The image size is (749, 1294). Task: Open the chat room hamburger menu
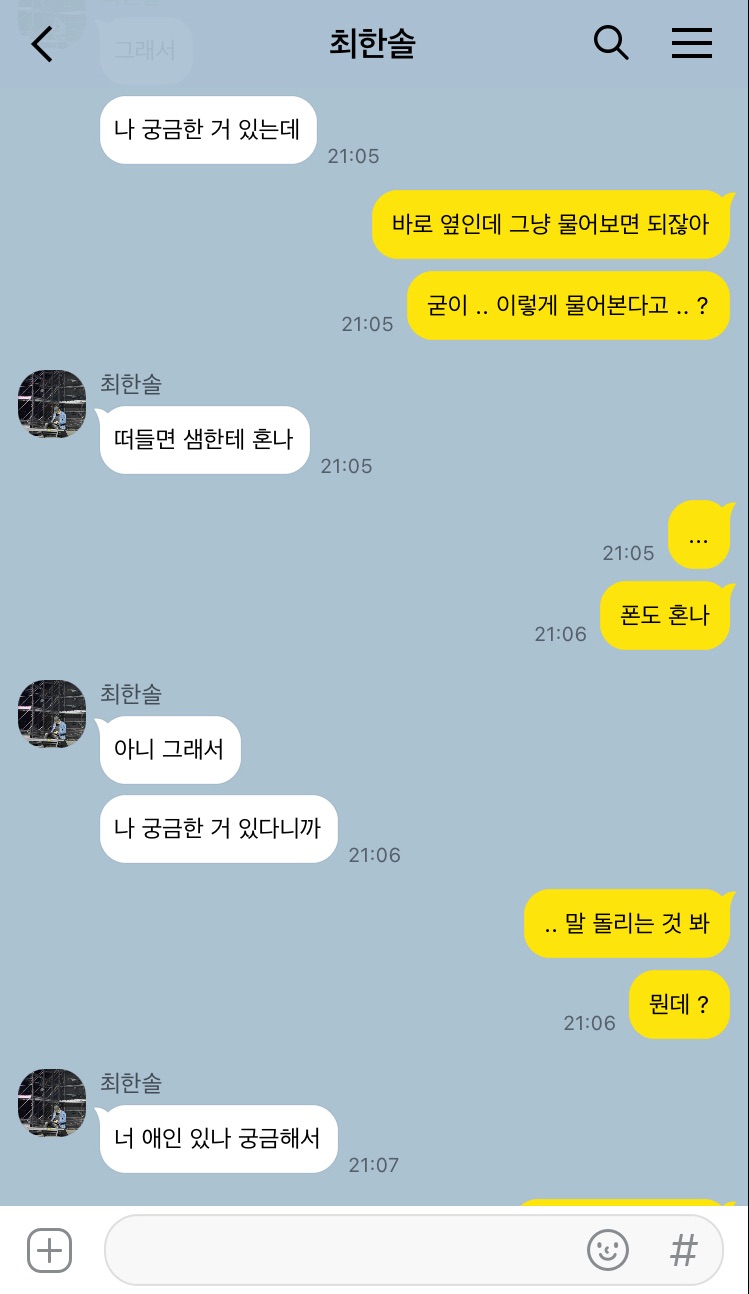(x=691, y=43)
